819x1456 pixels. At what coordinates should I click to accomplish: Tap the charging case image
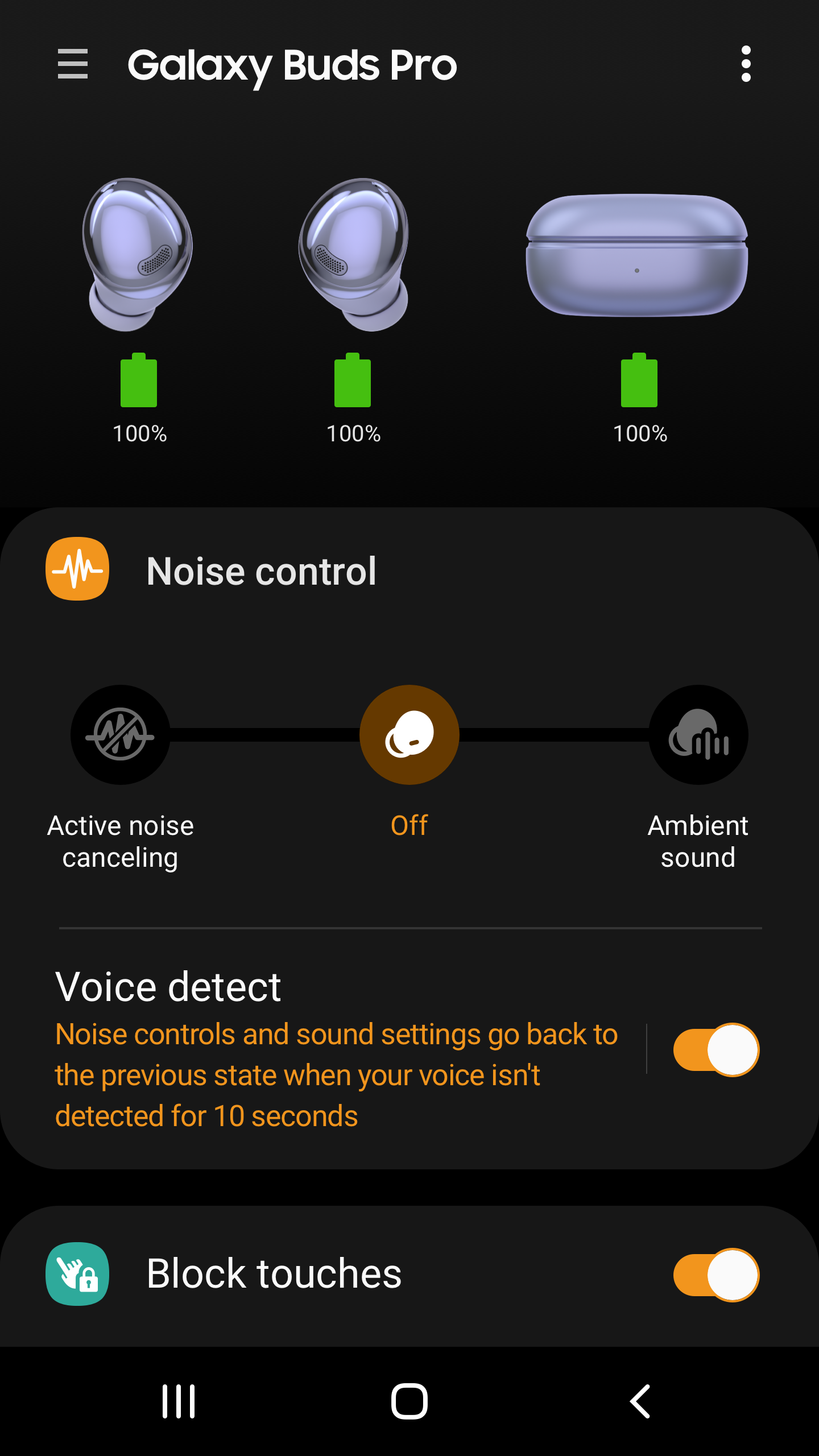point(637,256)
